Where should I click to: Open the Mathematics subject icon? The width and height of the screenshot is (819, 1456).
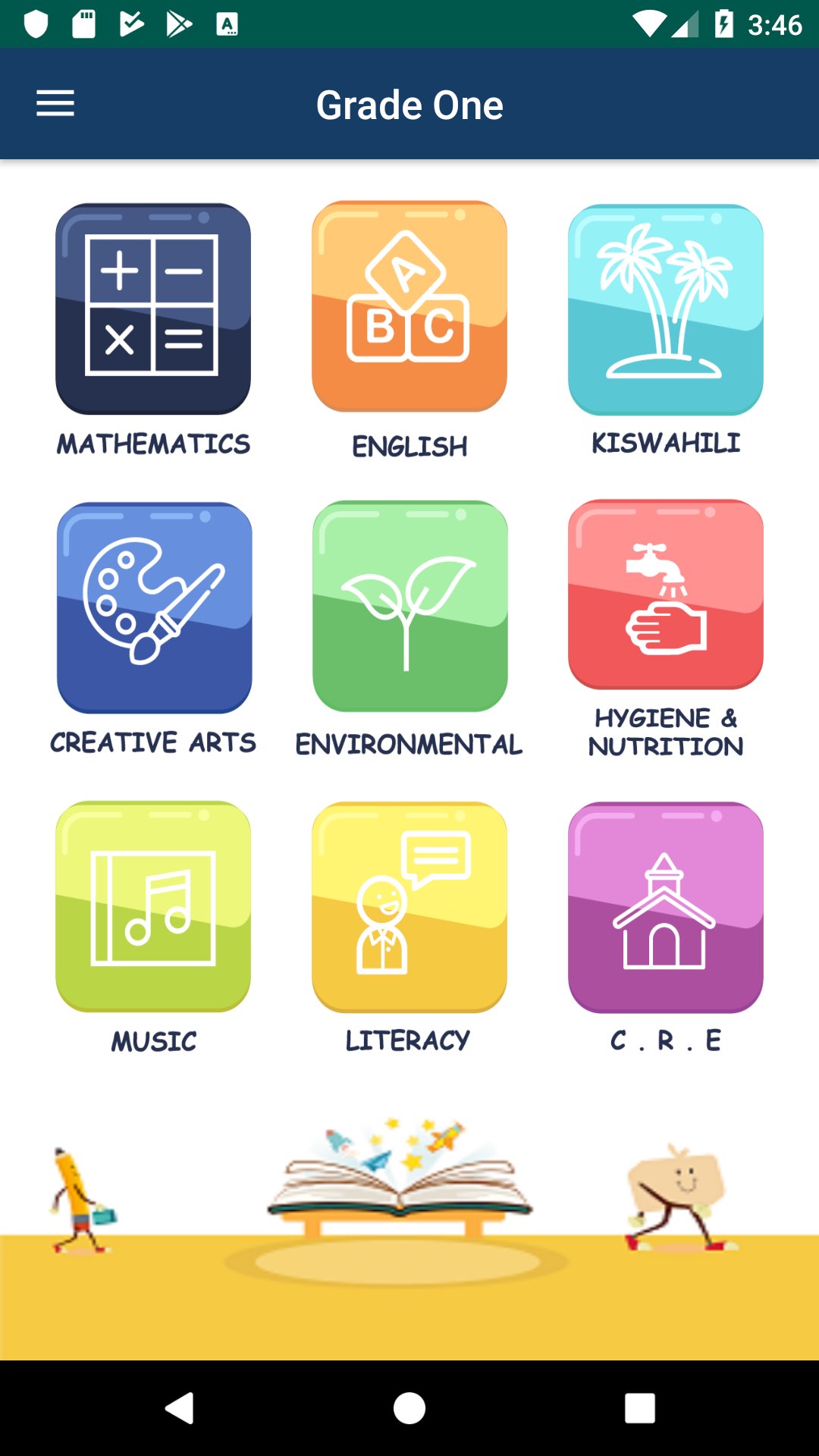coord(153,306)
